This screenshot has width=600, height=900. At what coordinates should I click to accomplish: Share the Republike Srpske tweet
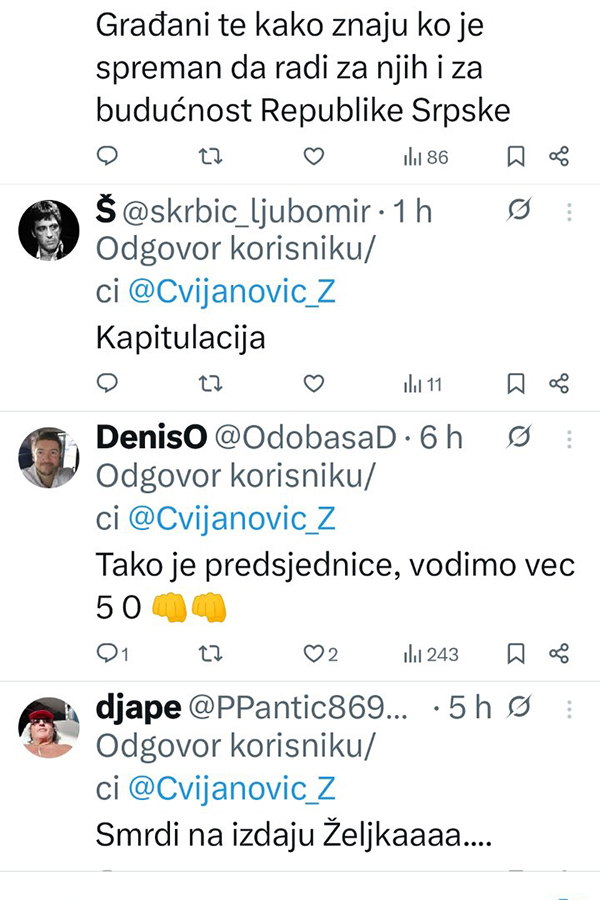pos(559,156)
